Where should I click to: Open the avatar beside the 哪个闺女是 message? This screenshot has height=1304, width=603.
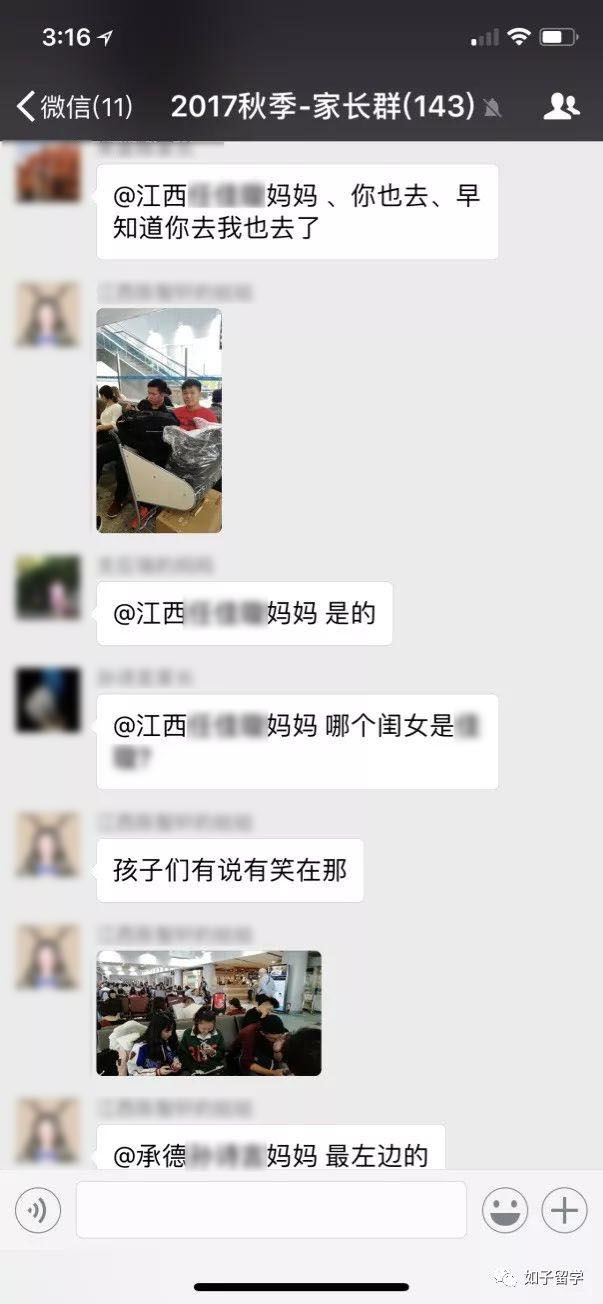tap(47, 700)
